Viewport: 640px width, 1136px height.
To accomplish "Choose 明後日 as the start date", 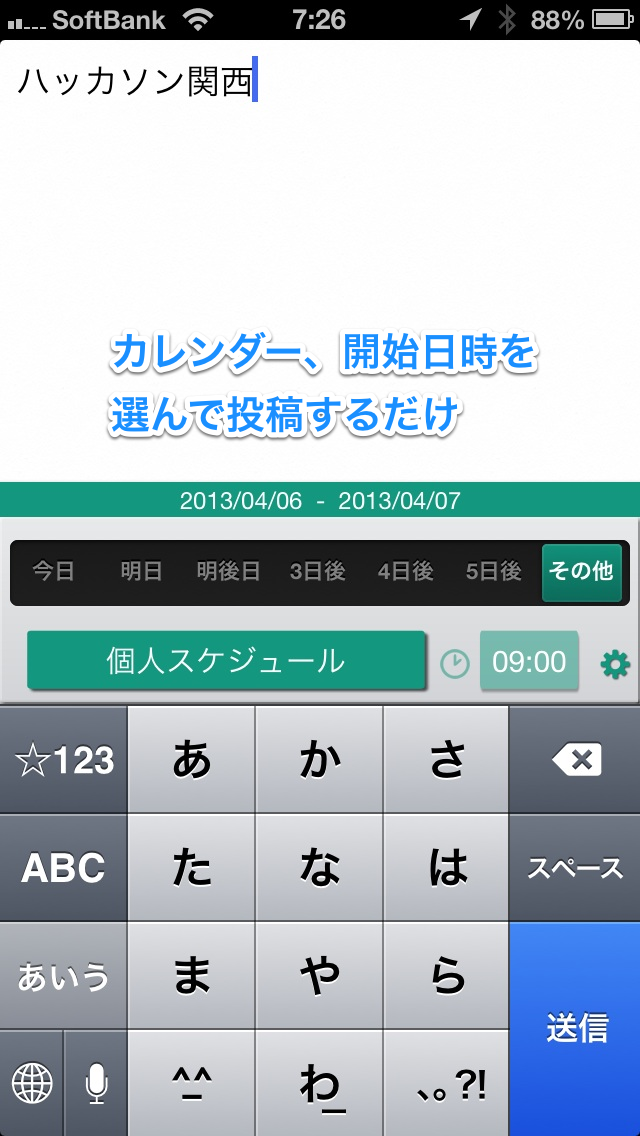I will tap(229, 572).
